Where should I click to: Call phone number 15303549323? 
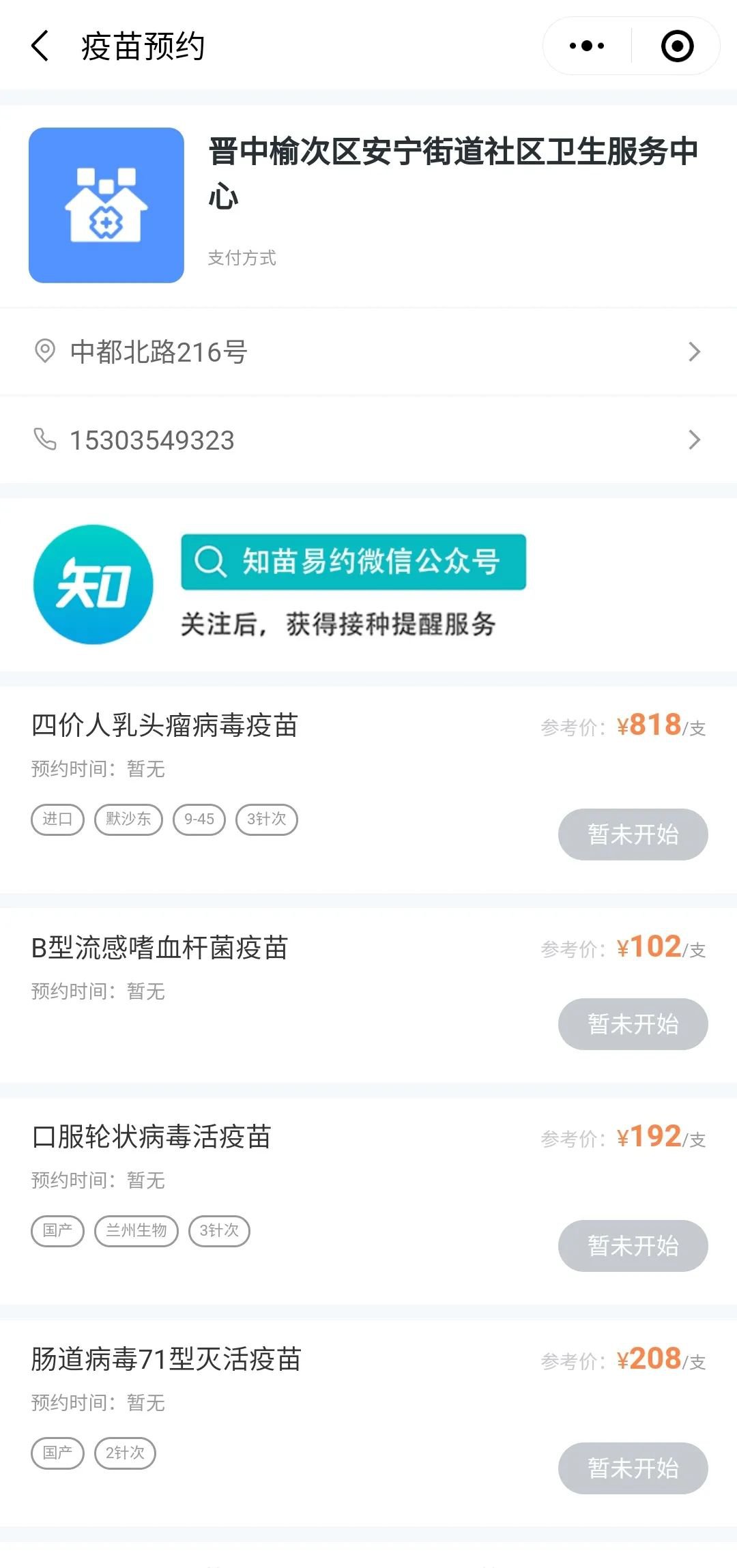coord(369,440)
